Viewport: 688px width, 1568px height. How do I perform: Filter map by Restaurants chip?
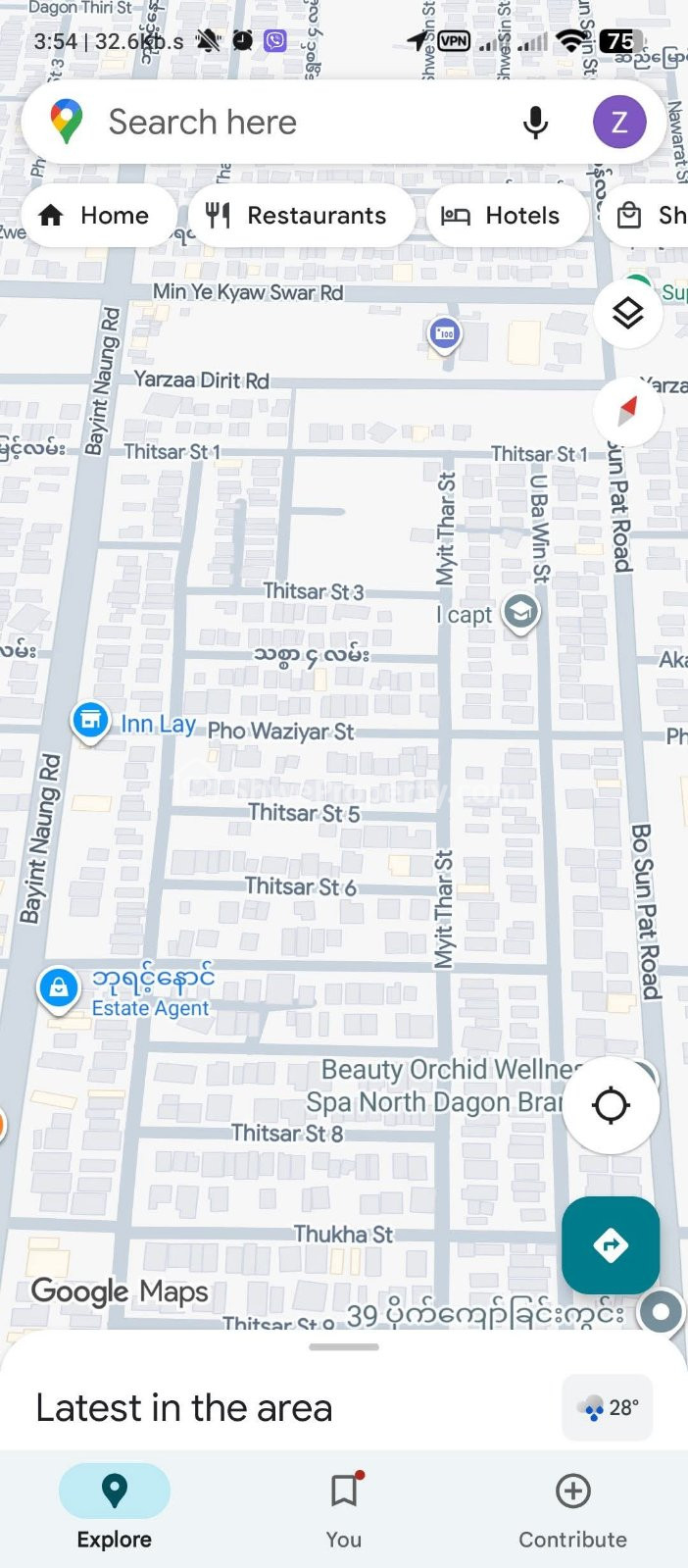[x=301, y=216]
